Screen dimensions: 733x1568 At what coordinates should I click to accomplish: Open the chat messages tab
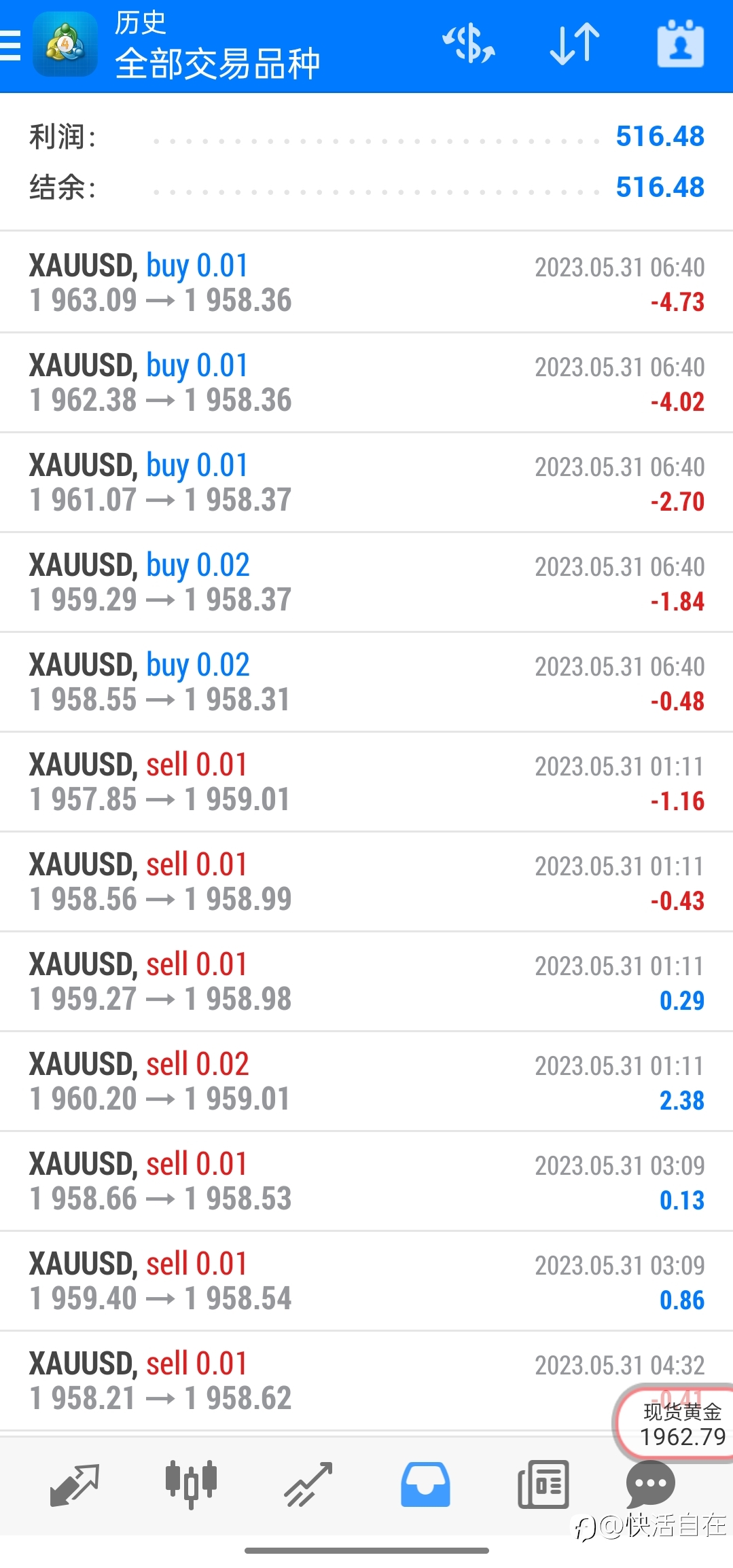[651, 1484]
